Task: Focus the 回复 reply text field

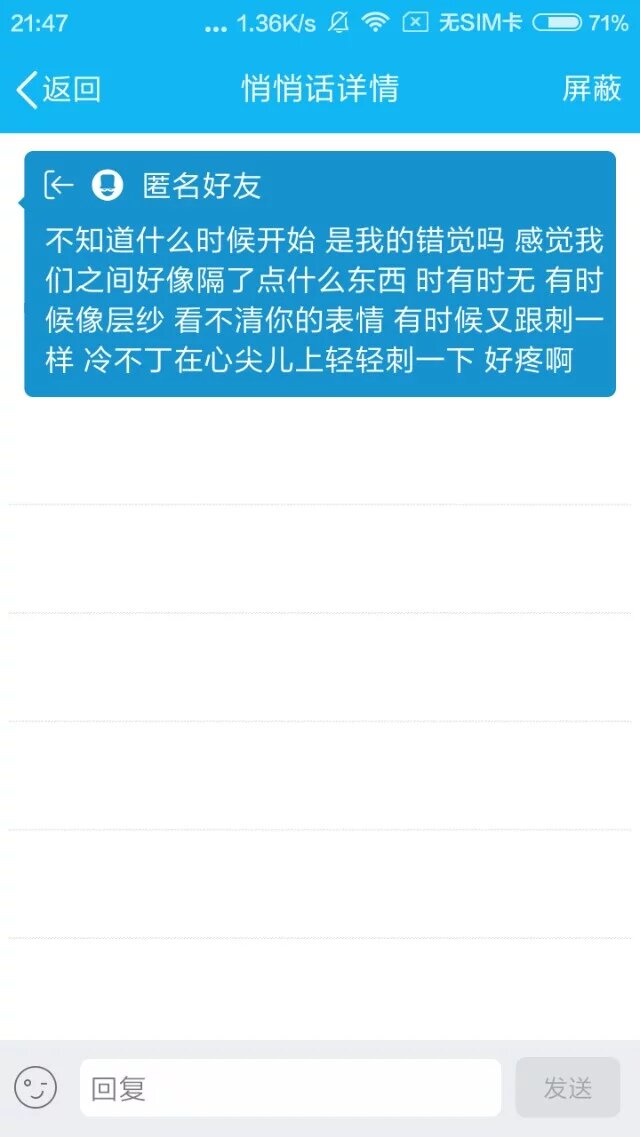Action: [x=290, y=1088]
